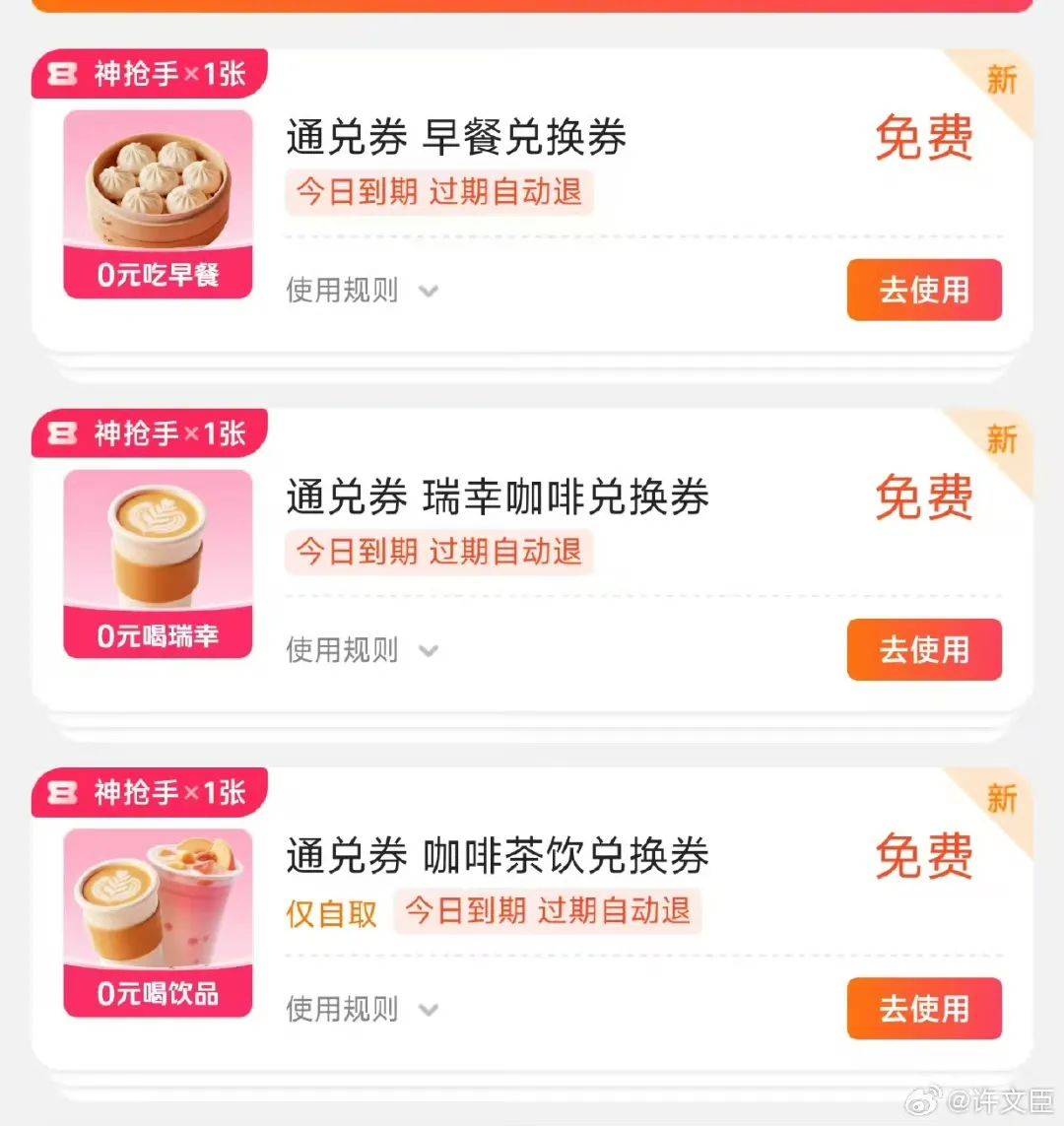The width and height of the screenshot is (1064, 1126).
Task: Open 通兑券 早餐兑换券 title link
Action: (460, 138)
